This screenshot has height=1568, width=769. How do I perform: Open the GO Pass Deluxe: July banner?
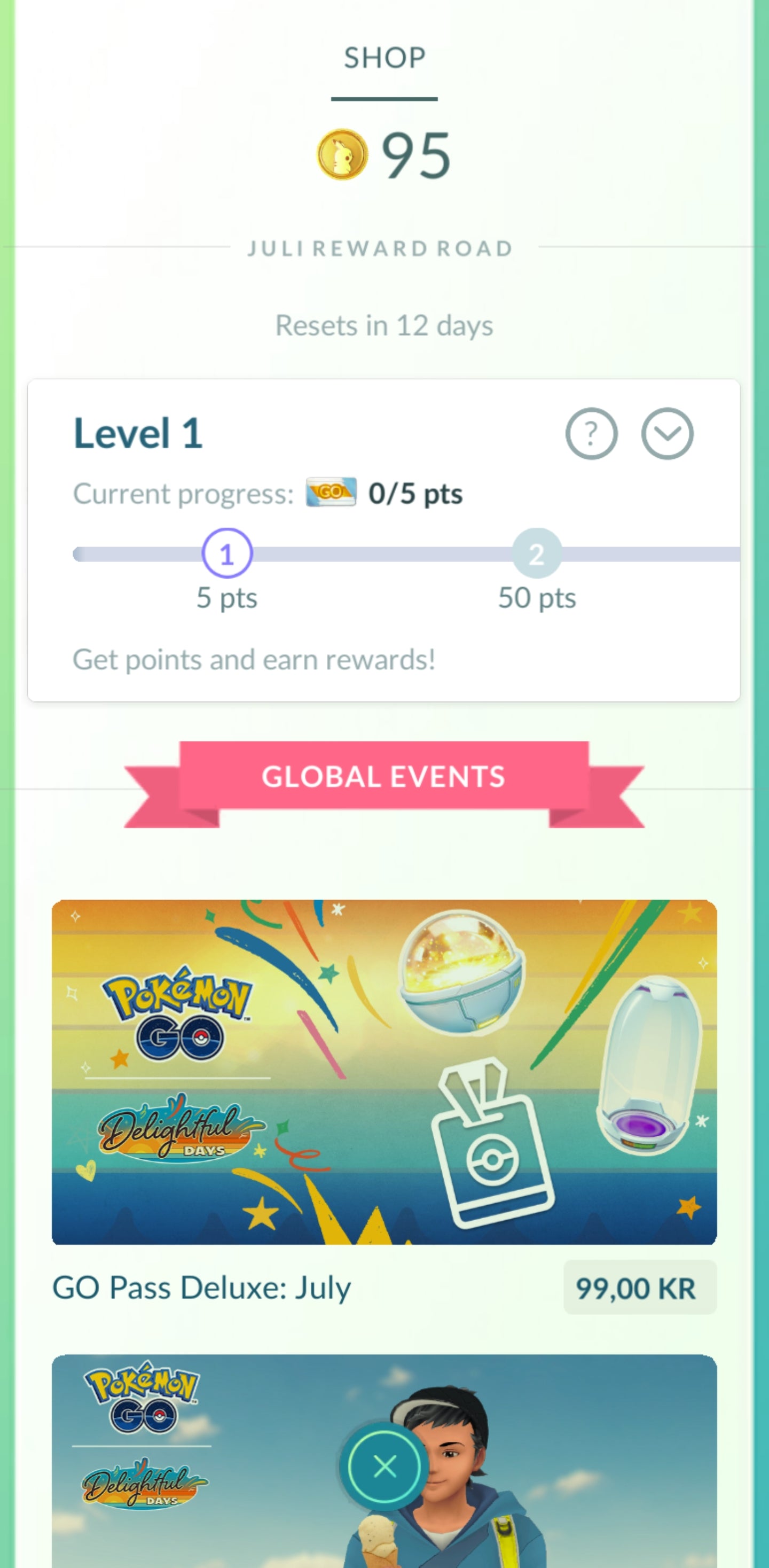[384, 1071]
